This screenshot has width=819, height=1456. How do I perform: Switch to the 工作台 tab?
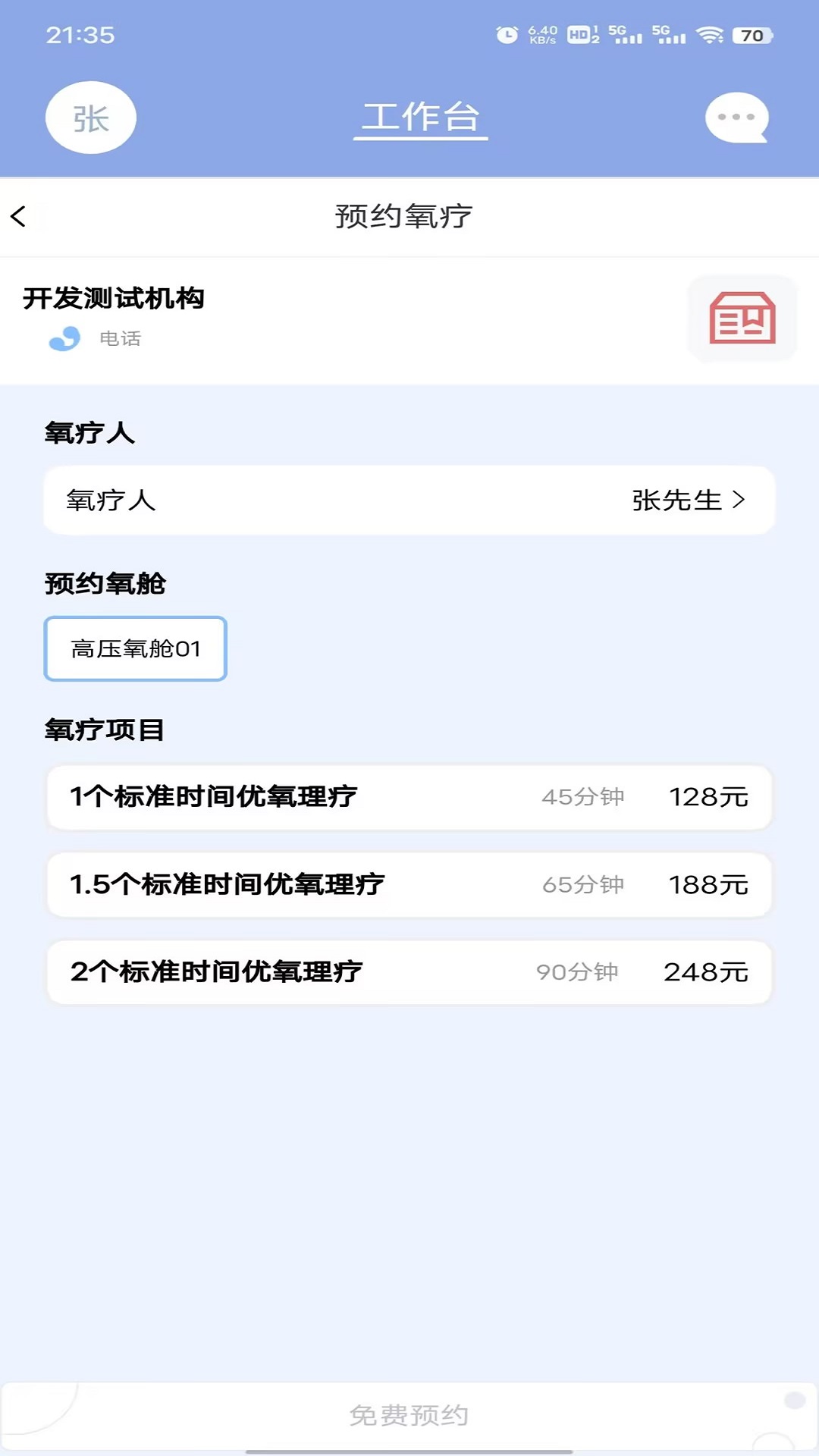pos(421,118)
